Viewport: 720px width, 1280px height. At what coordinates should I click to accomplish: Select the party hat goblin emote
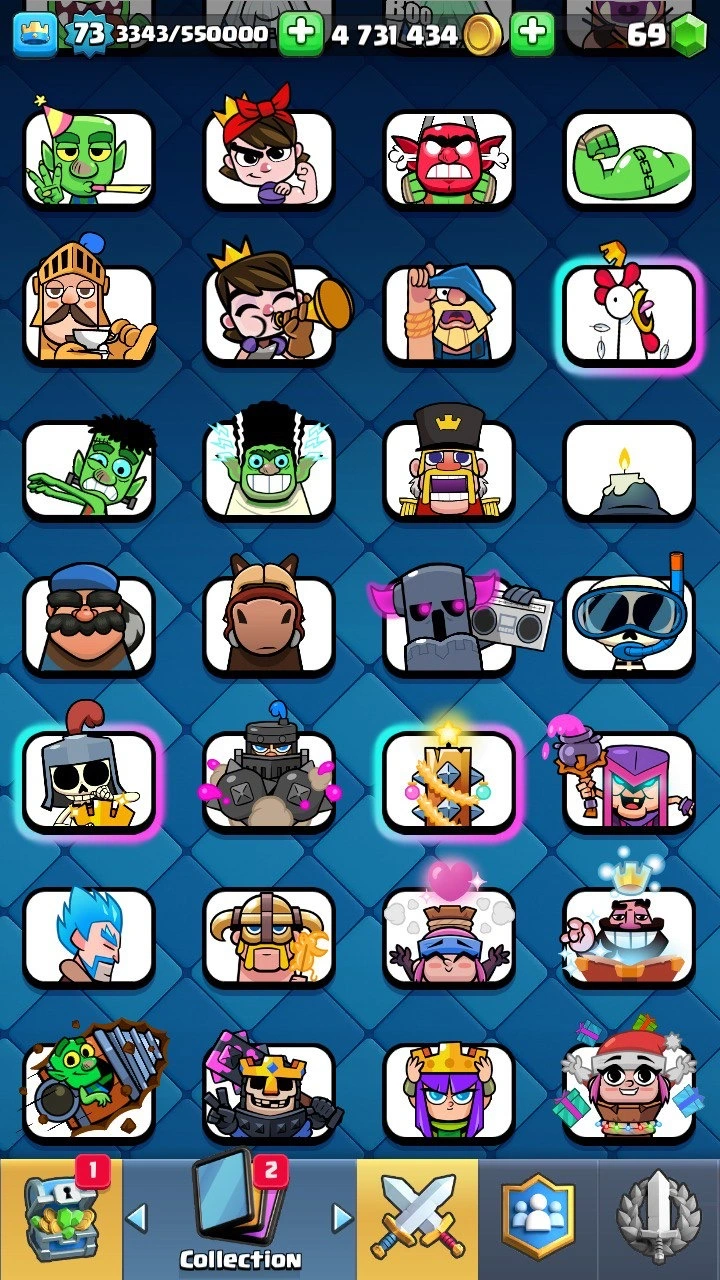(88, 158)
